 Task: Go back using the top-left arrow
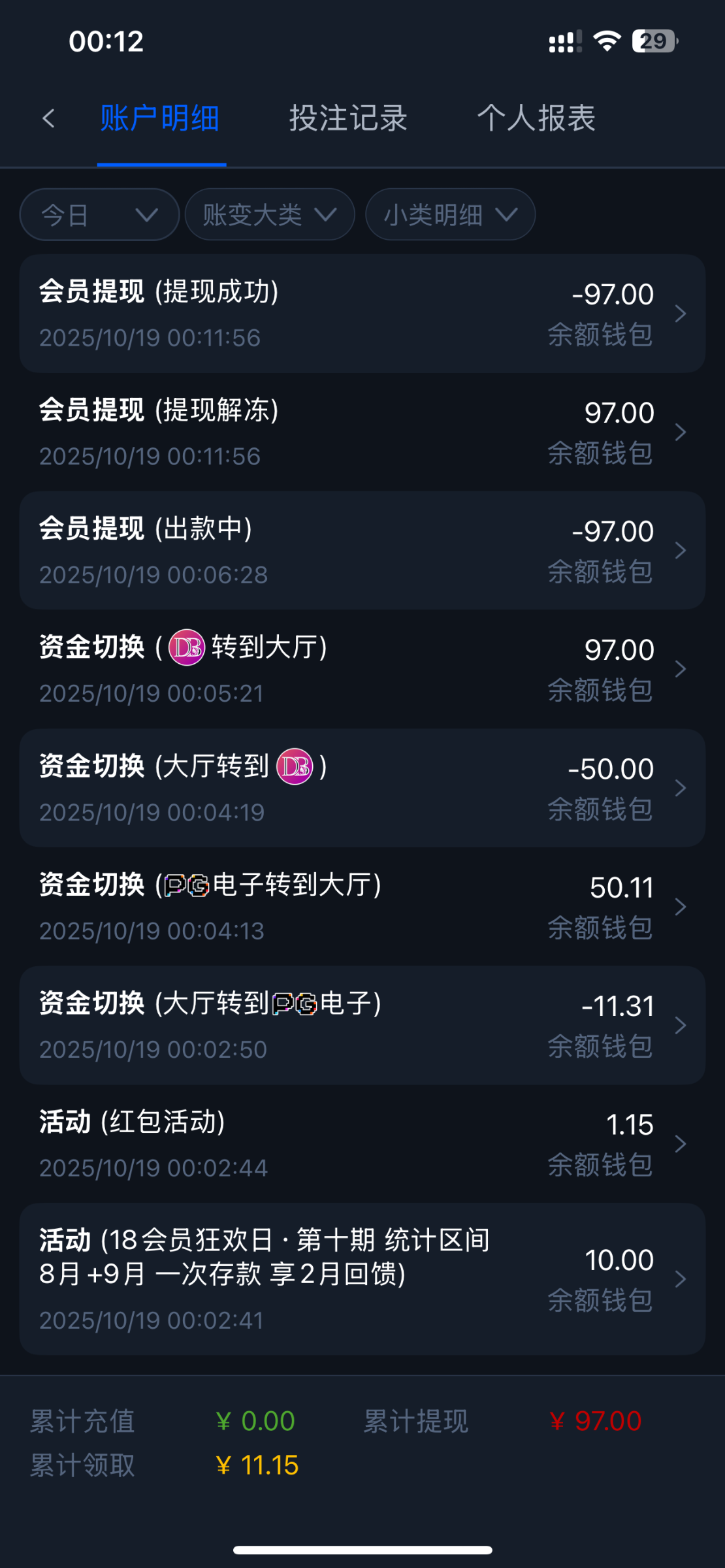pos(48,119)
